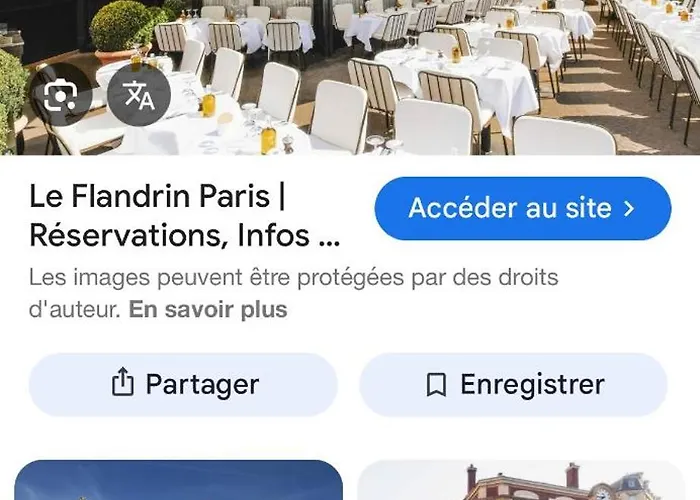Screen dimensions: 700x500
Task: Save the image with Enregistrer
Action: (513, 384)
